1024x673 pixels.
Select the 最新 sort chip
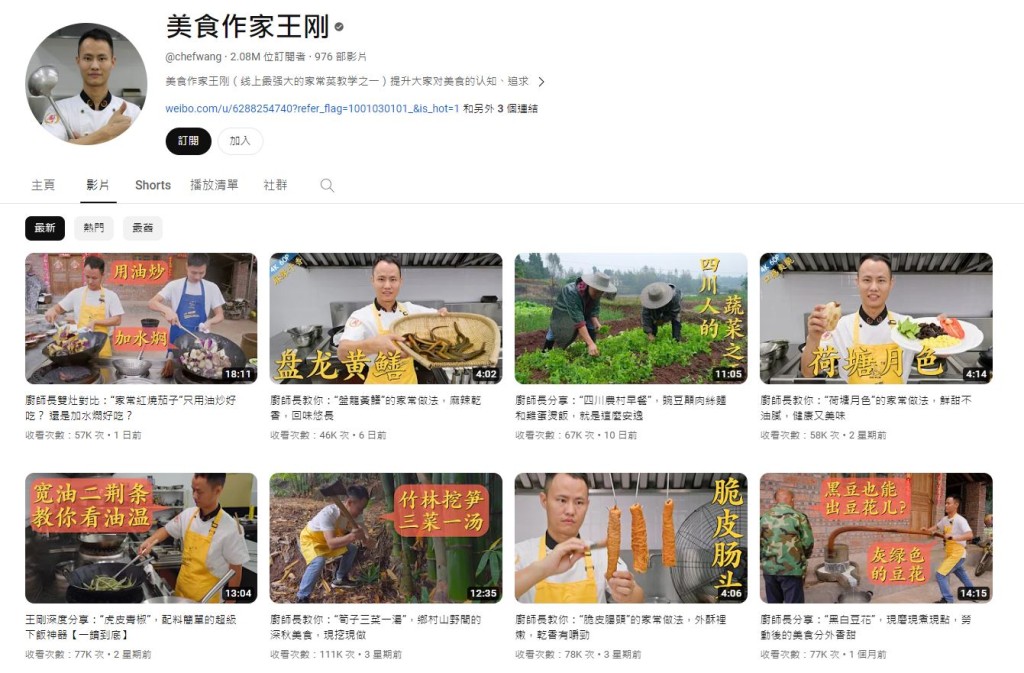pyautogui.click(x=45, y=228)
